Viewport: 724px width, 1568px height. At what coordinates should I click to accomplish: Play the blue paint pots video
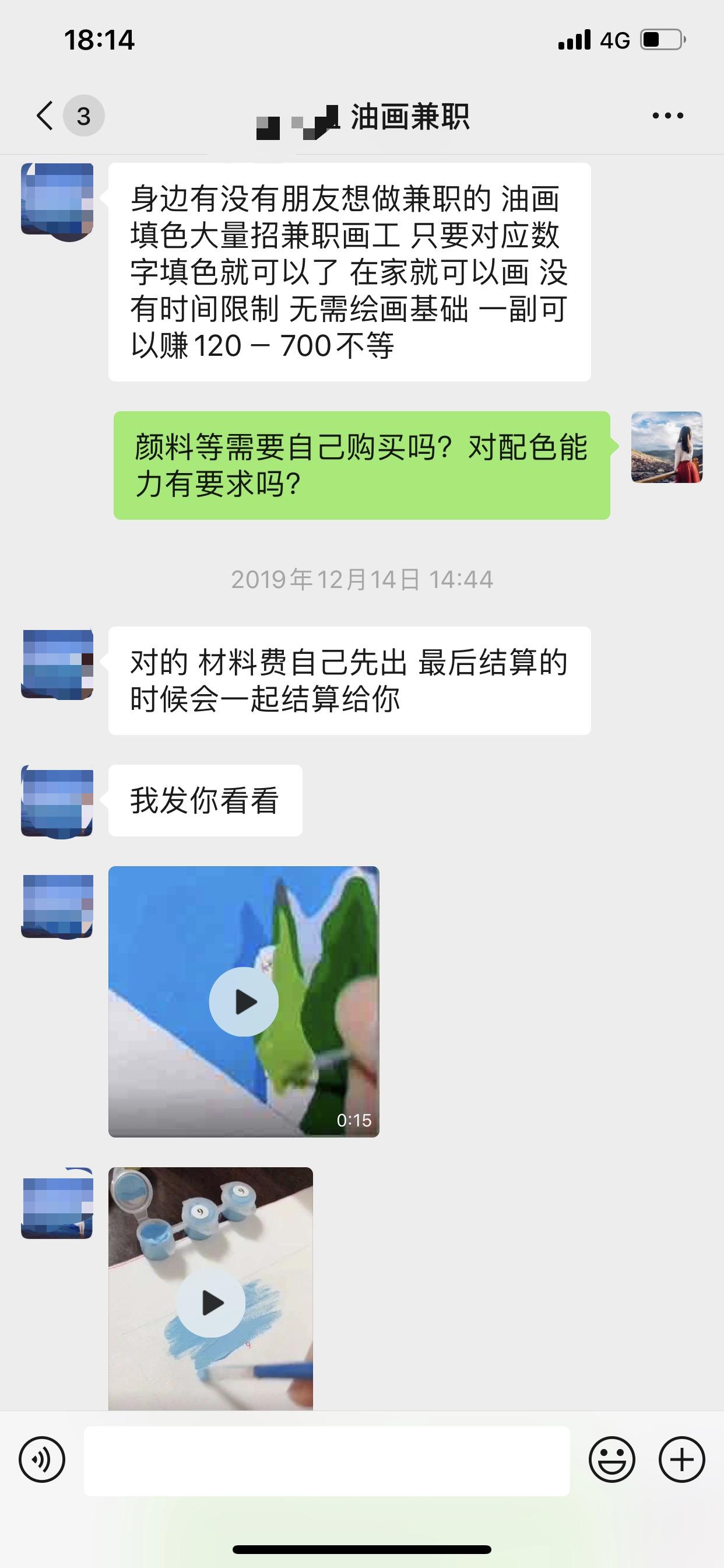click(x=211, y=1304)
